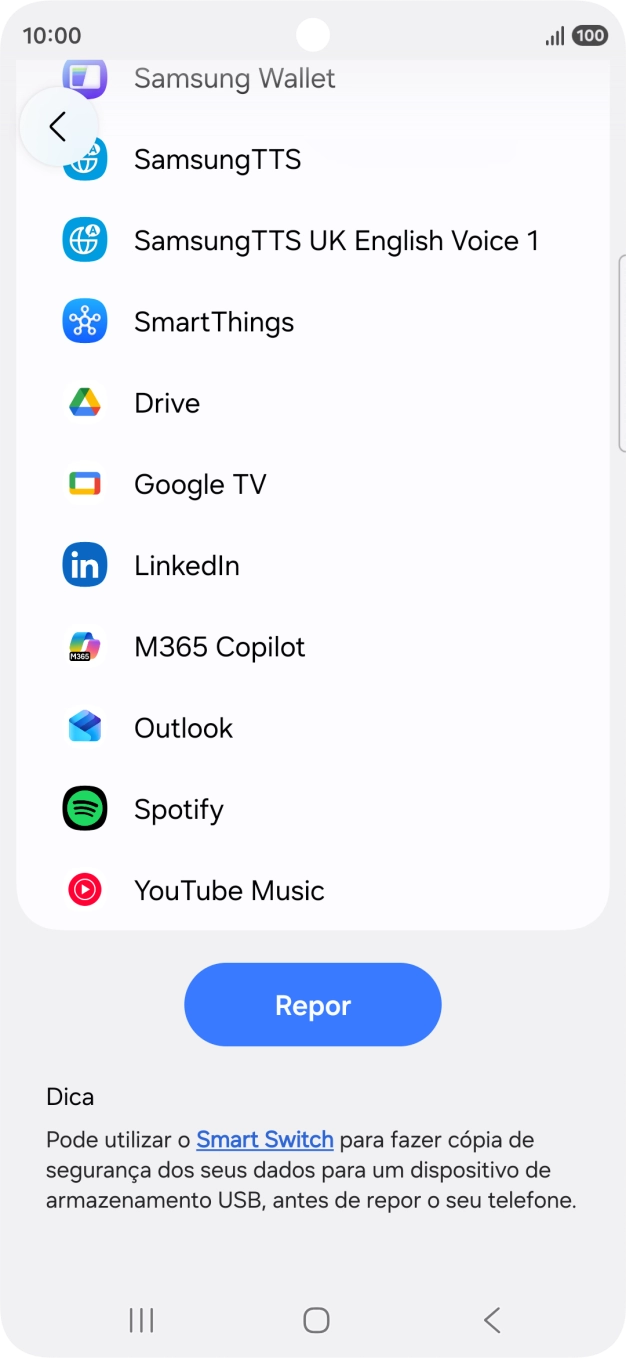Open the recent apps view
This screenshot has width=626, height=1358.
[x=141, y=1320]
